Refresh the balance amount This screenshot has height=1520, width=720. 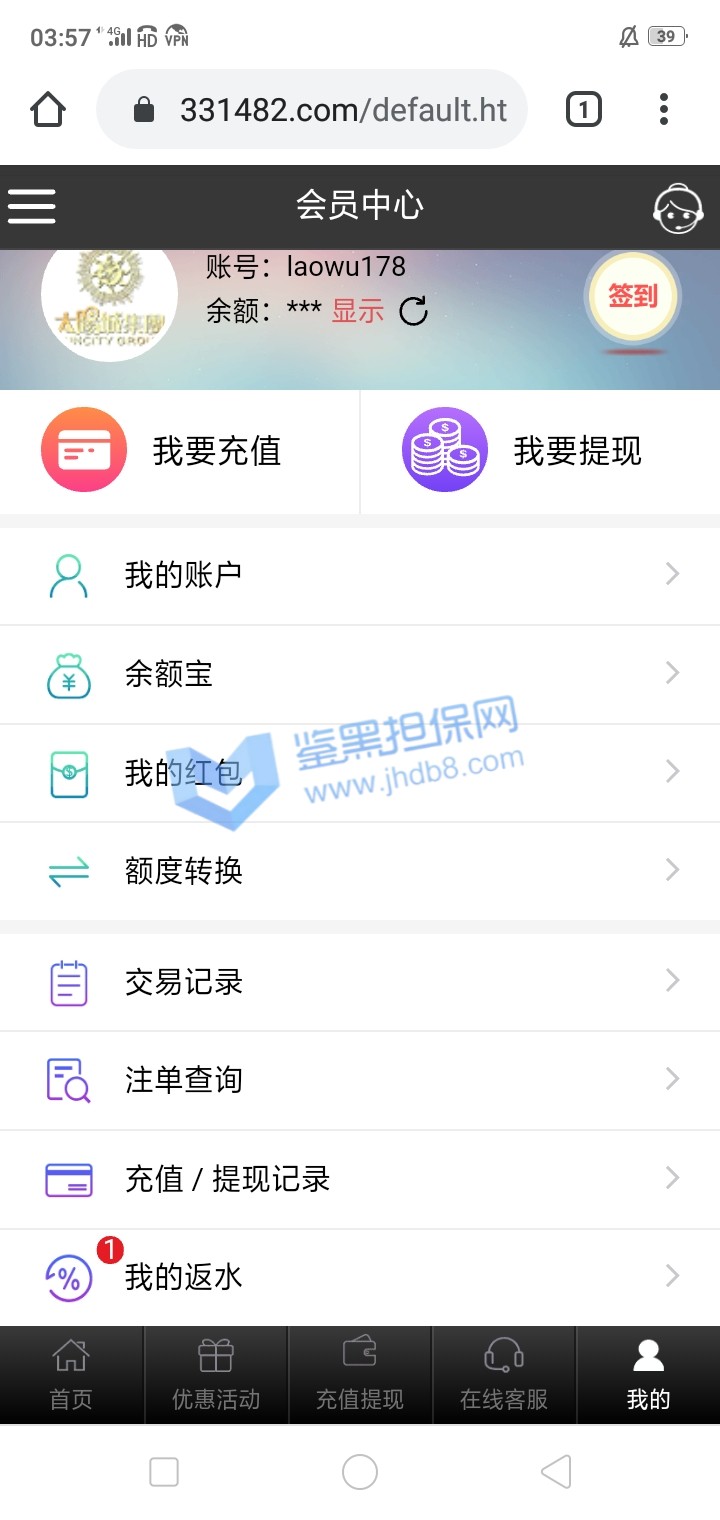point(413,312)
